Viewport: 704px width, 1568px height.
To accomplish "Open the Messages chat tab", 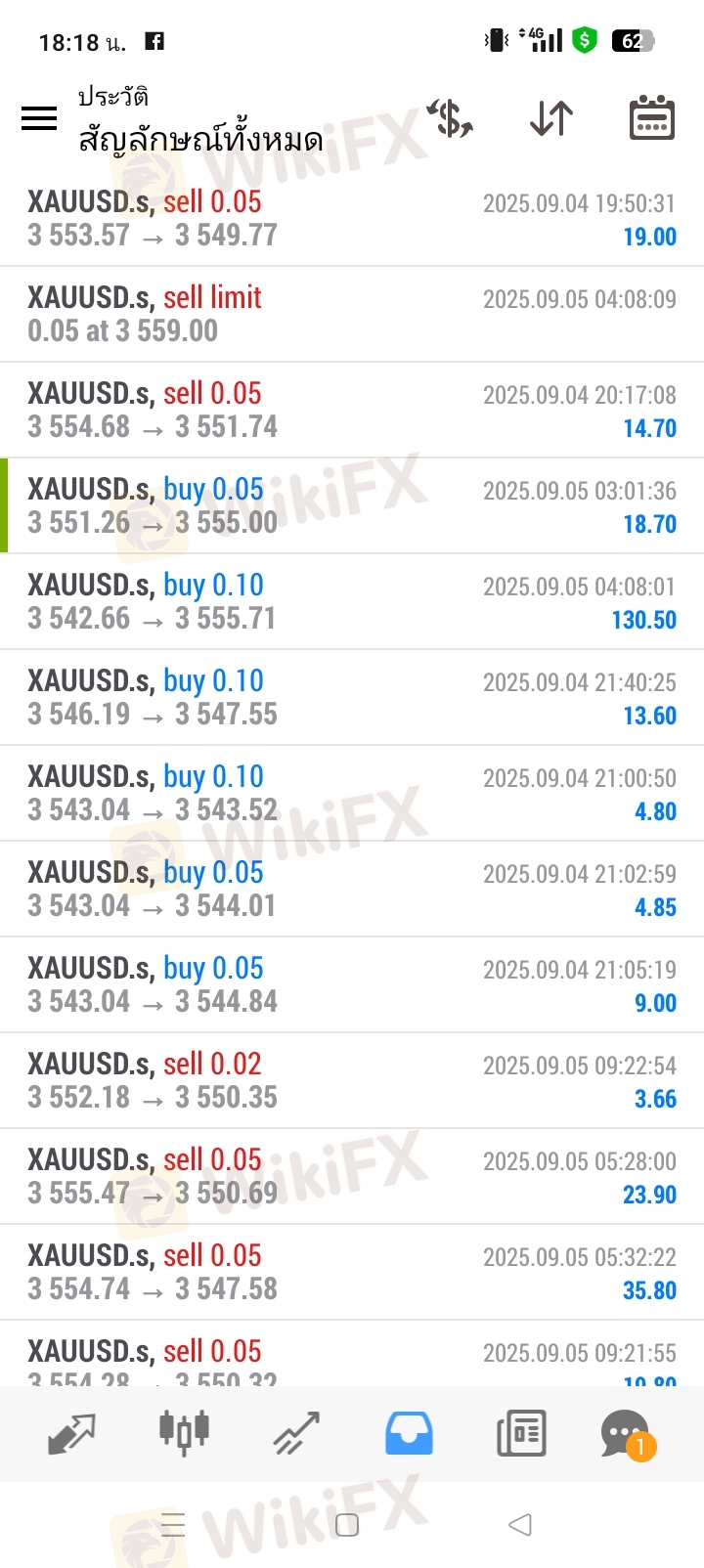I will [627, 1434].
